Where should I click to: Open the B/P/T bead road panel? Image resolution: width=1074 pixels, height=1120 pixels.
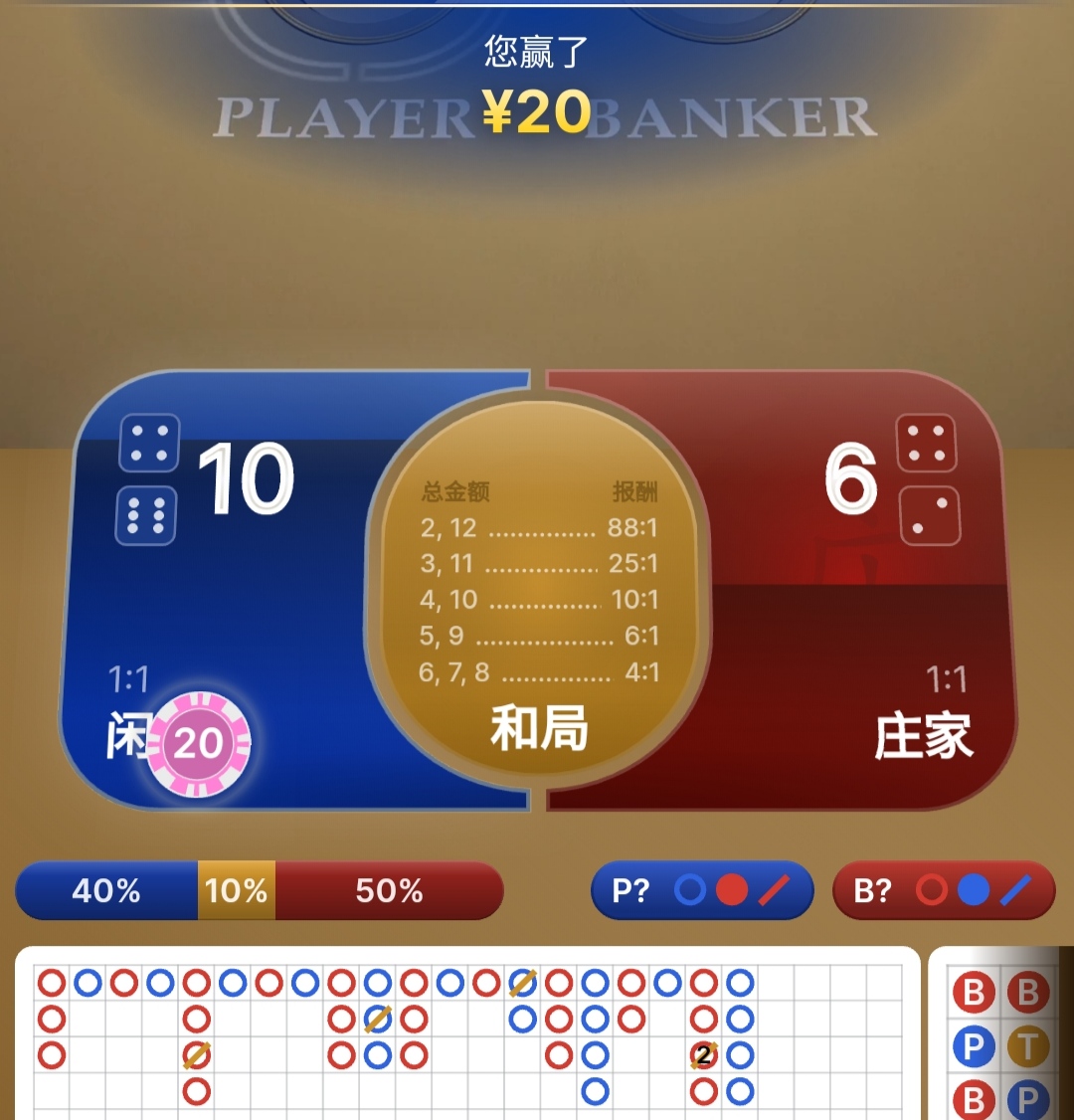point(1000,1039)
